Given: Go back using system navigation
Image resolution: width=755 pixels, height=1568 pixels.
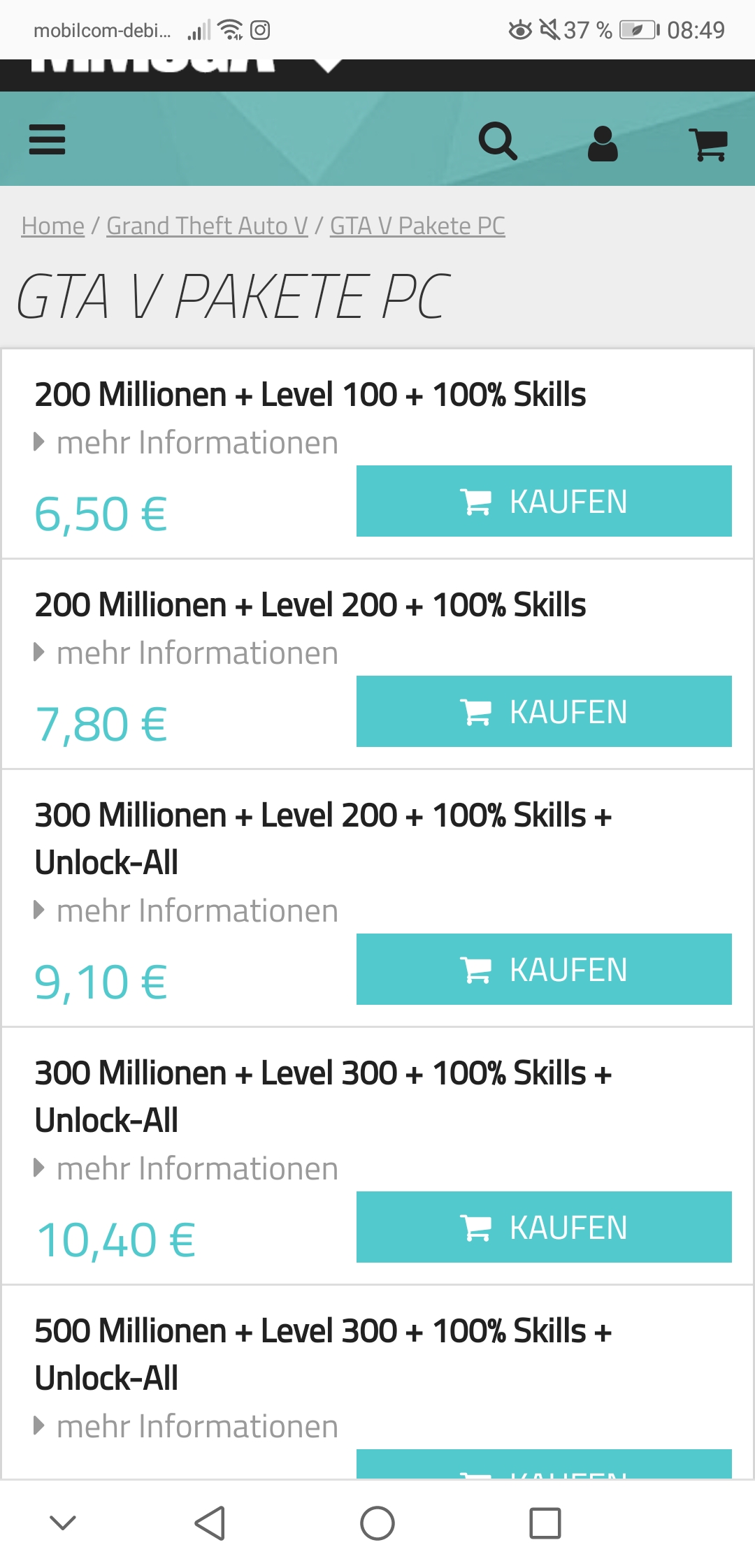Looking at the screenshot, I should [x=210, y=1523].
